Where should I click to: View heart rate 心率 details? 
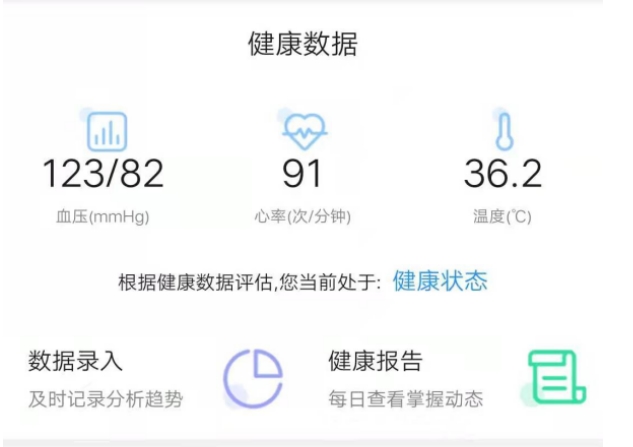coord(302,172)
